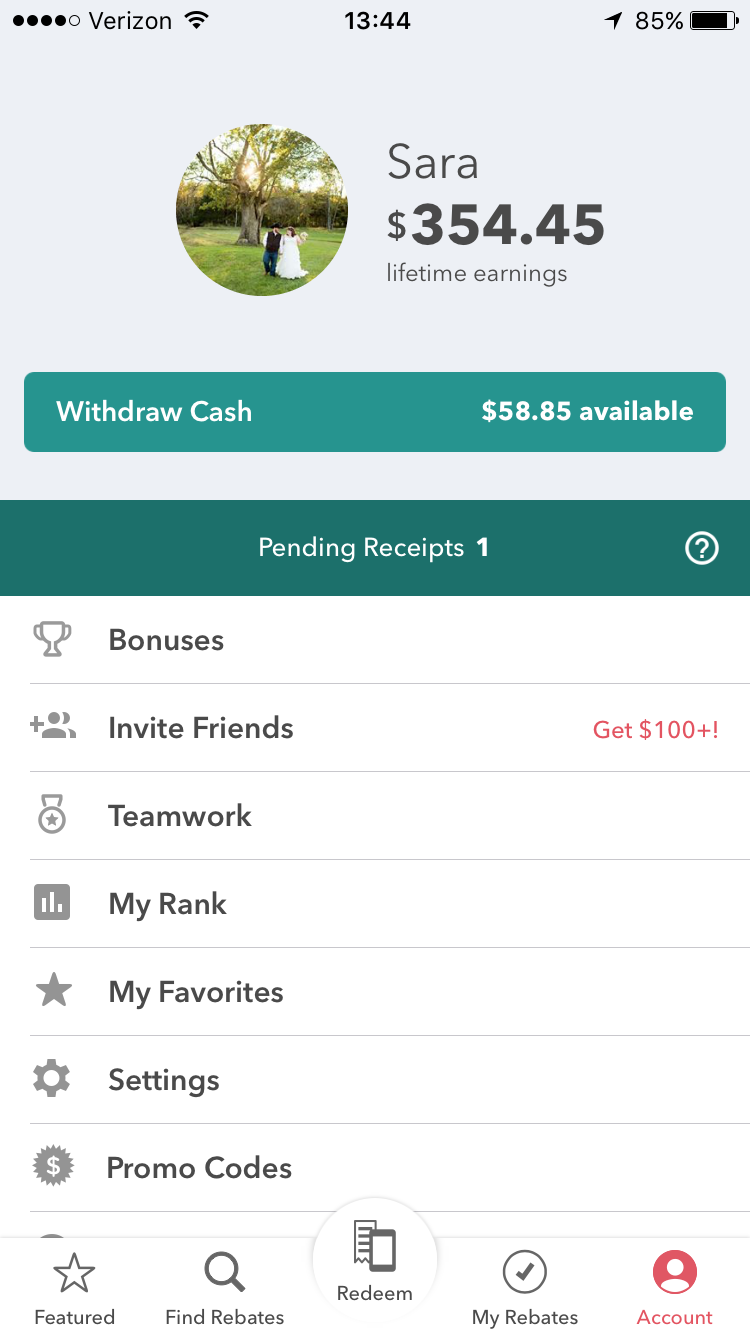750x1334 pixels.
Task: Switch to the Featured tab
Action: click(75, 1288)
